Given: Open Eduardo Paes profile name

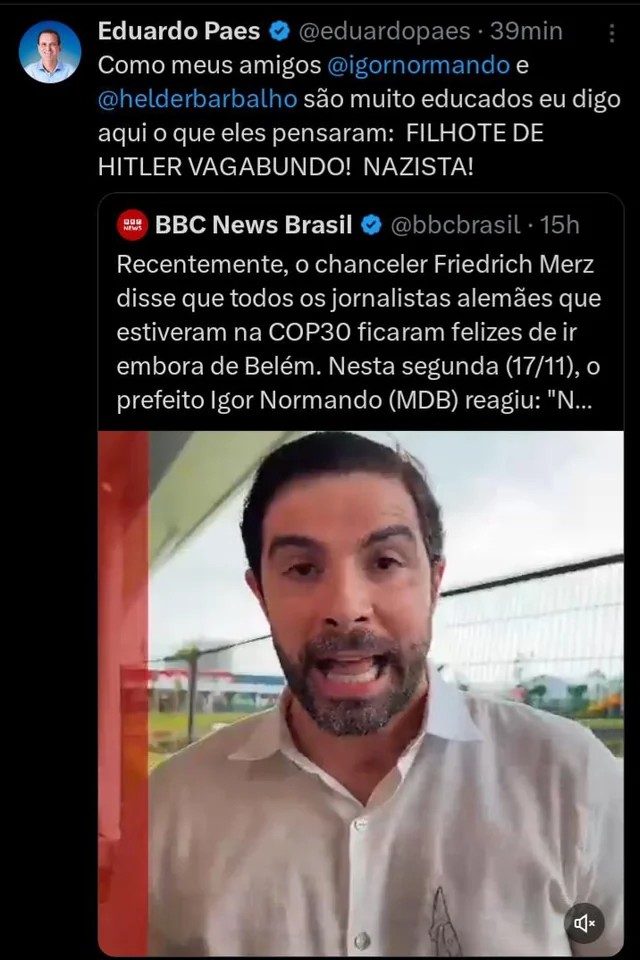Looking at the screenshot, I should [180, 31].
